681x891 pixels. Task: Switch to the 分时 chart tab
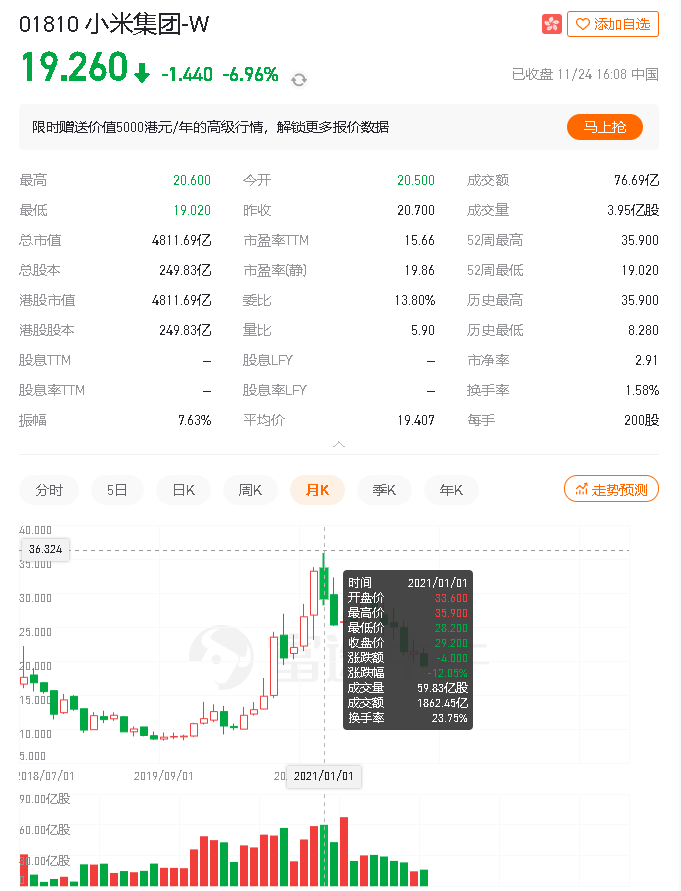tap(49, 490)
